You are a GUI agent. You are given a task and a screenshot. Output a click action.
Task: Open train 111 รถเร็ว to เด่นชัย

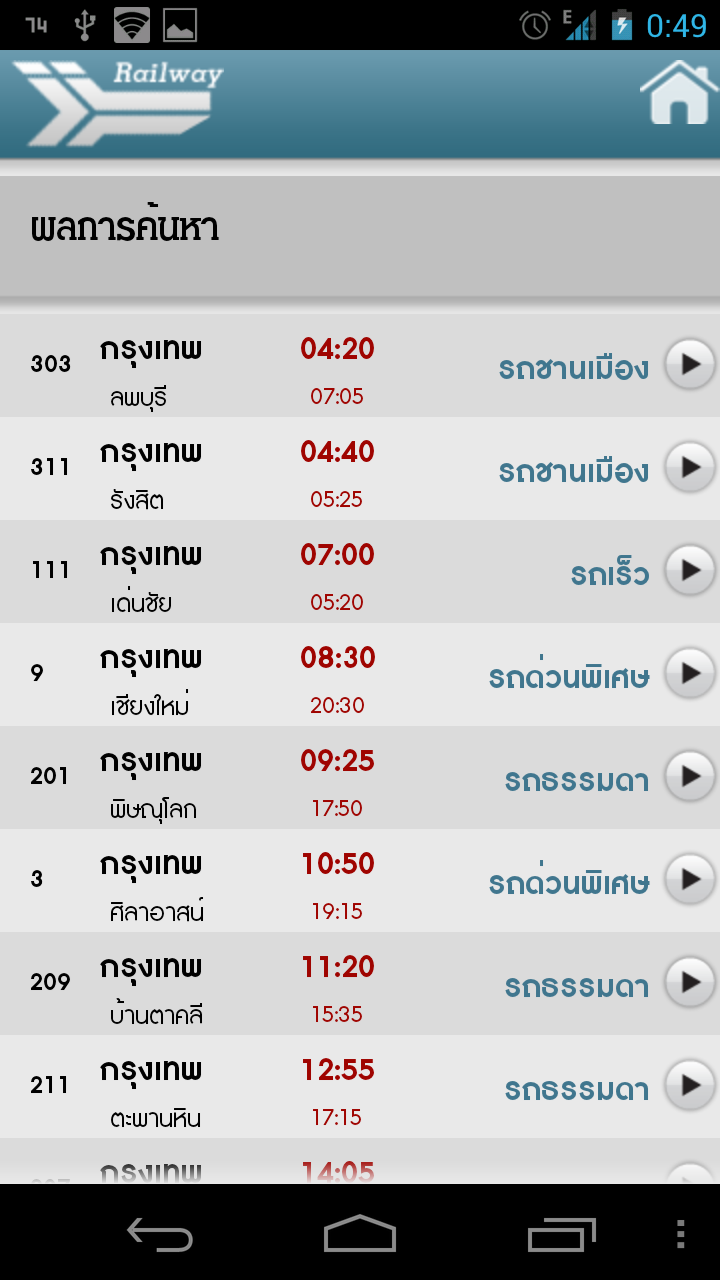point(360,572)
